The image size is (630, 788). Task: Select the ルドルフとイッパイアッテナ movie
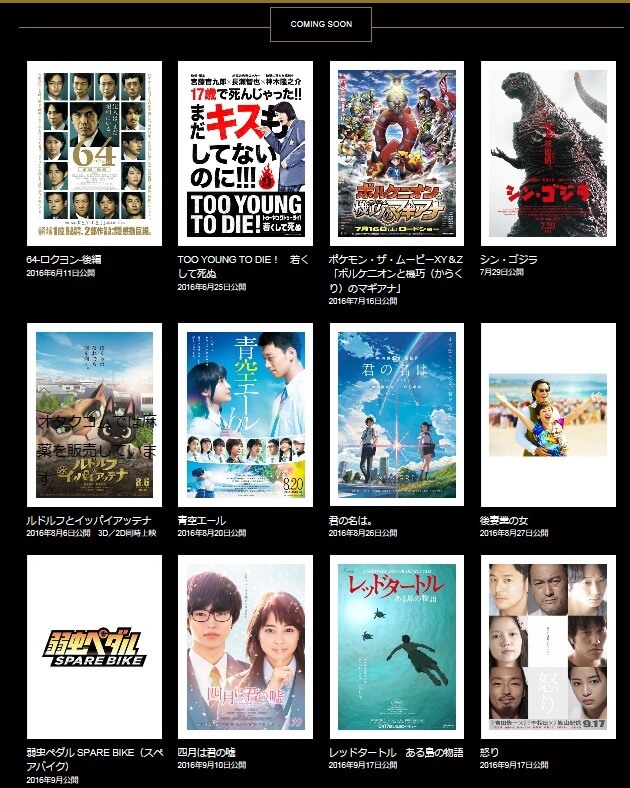click(x=94, y=415)
